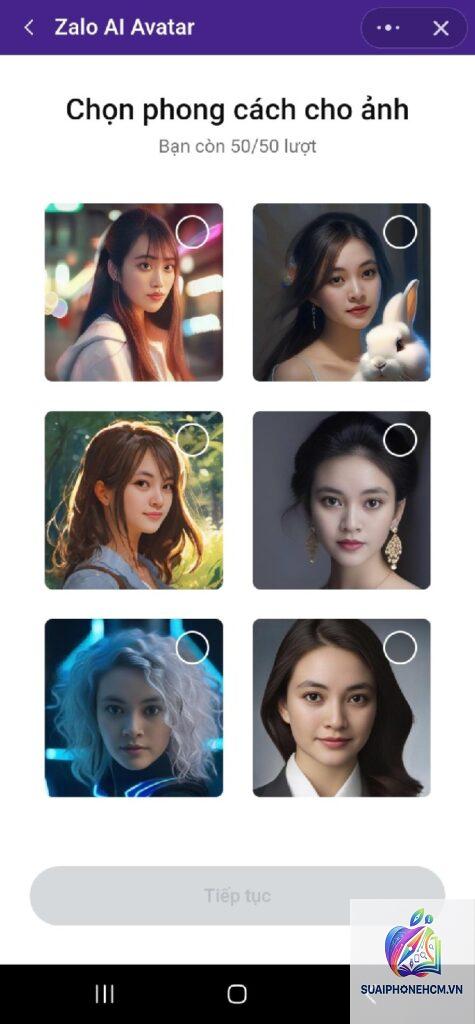Select the business suit portrait style
Screen dimensions: 475x1024
coord(342,708)
